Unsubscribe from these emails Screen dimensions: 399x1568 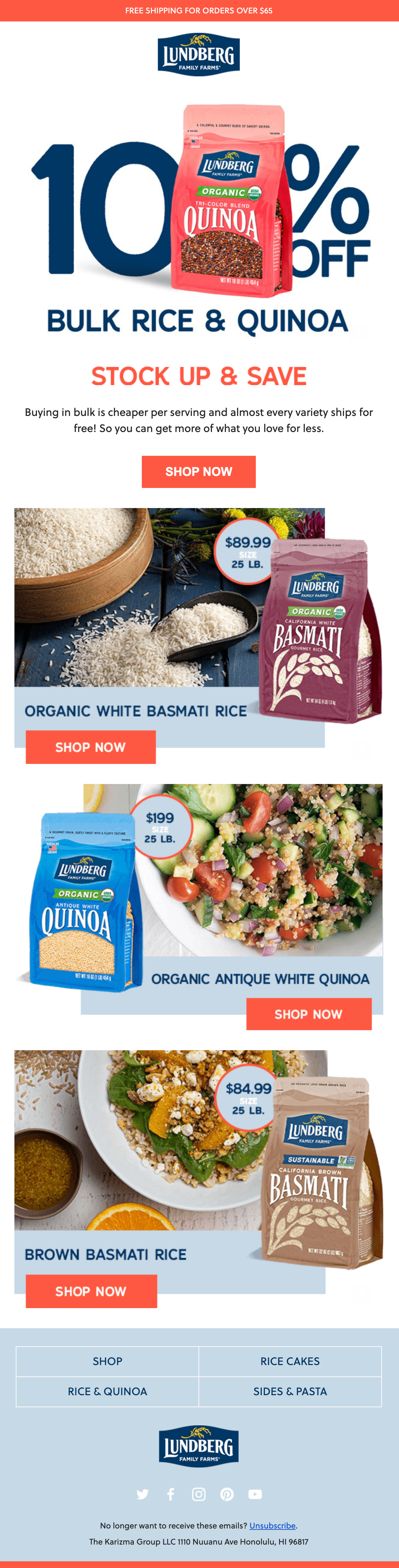pos(272,1525)
